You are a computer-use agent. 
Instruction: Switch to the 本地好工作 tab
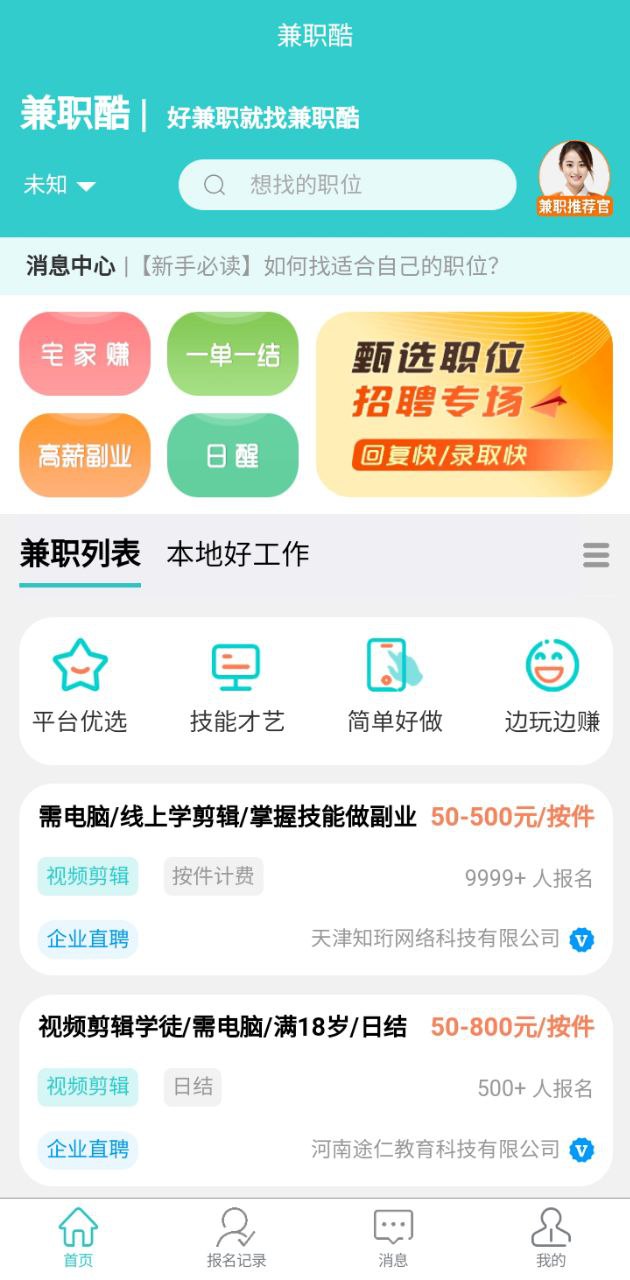pos(238,554)
